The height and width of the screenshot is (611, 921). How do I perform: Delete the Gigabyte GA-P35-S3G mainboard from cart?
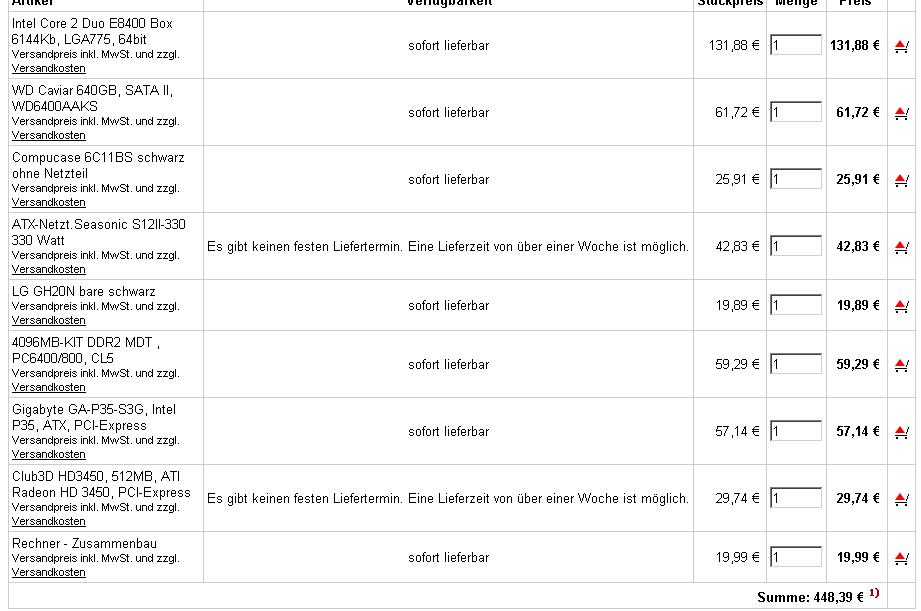pyautogui.click(x=901, y=432)
